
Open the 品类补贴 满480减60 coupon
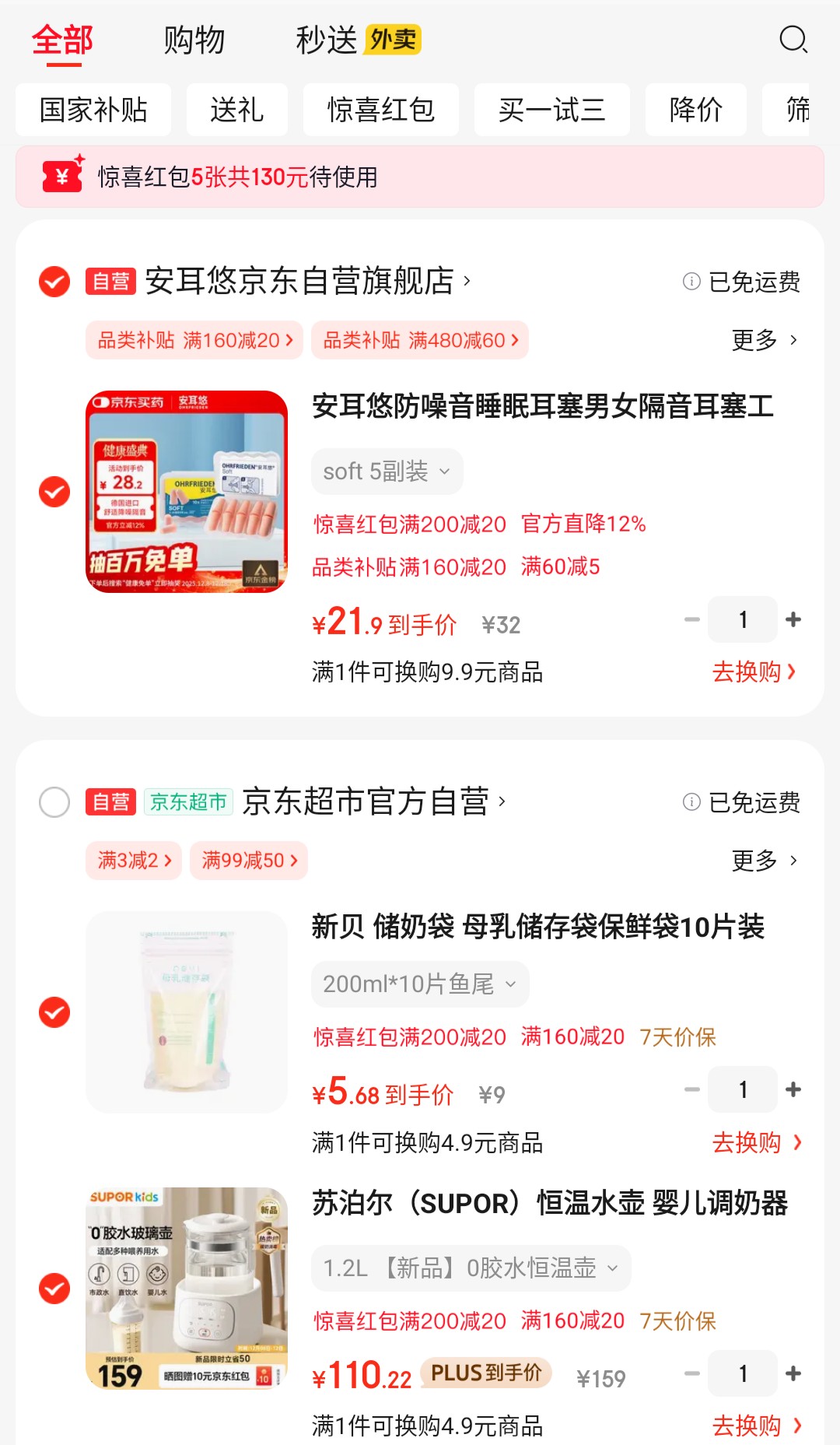420,340
